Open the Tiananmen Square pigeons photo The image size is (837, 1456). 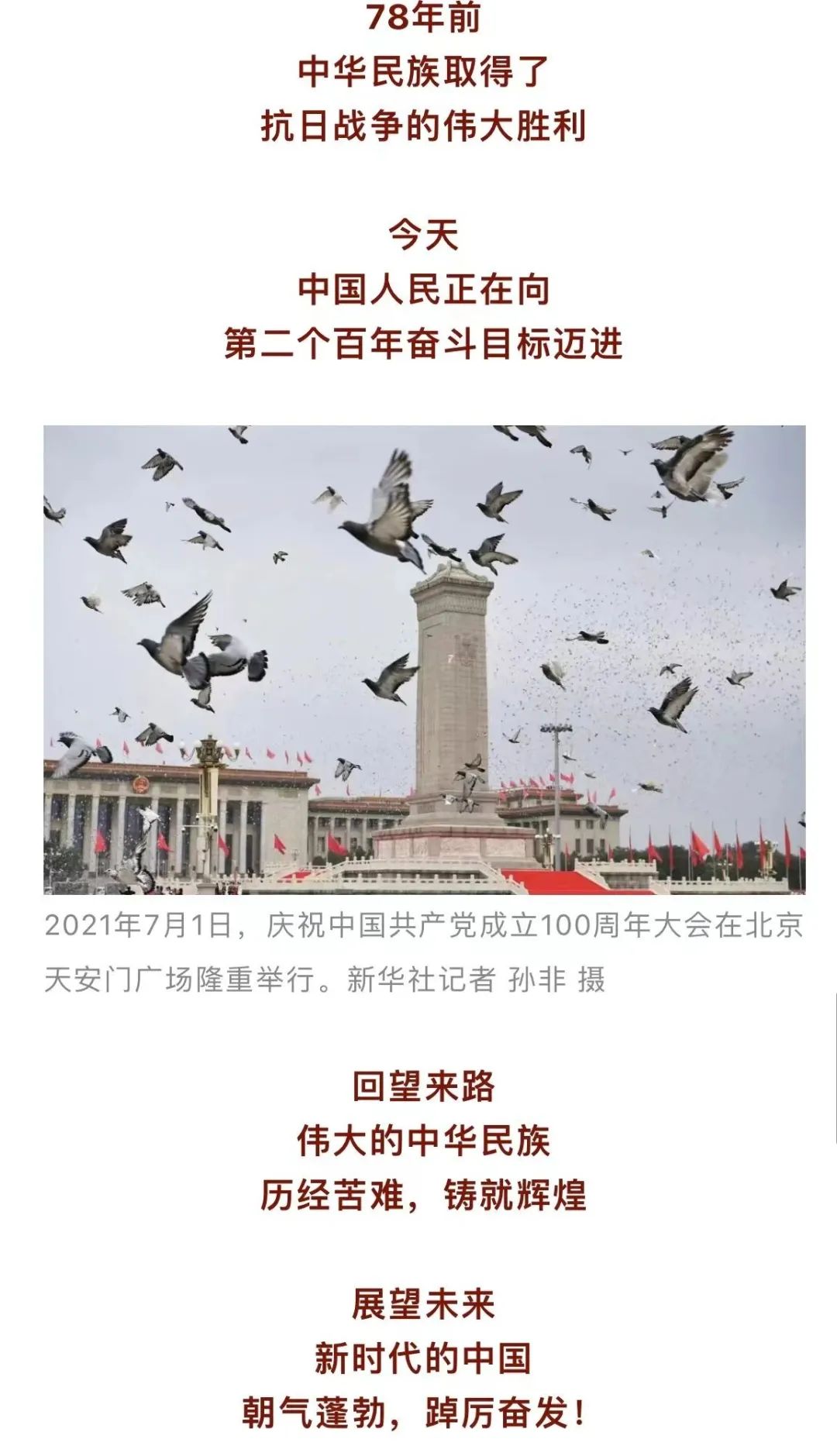click(424, 659)
